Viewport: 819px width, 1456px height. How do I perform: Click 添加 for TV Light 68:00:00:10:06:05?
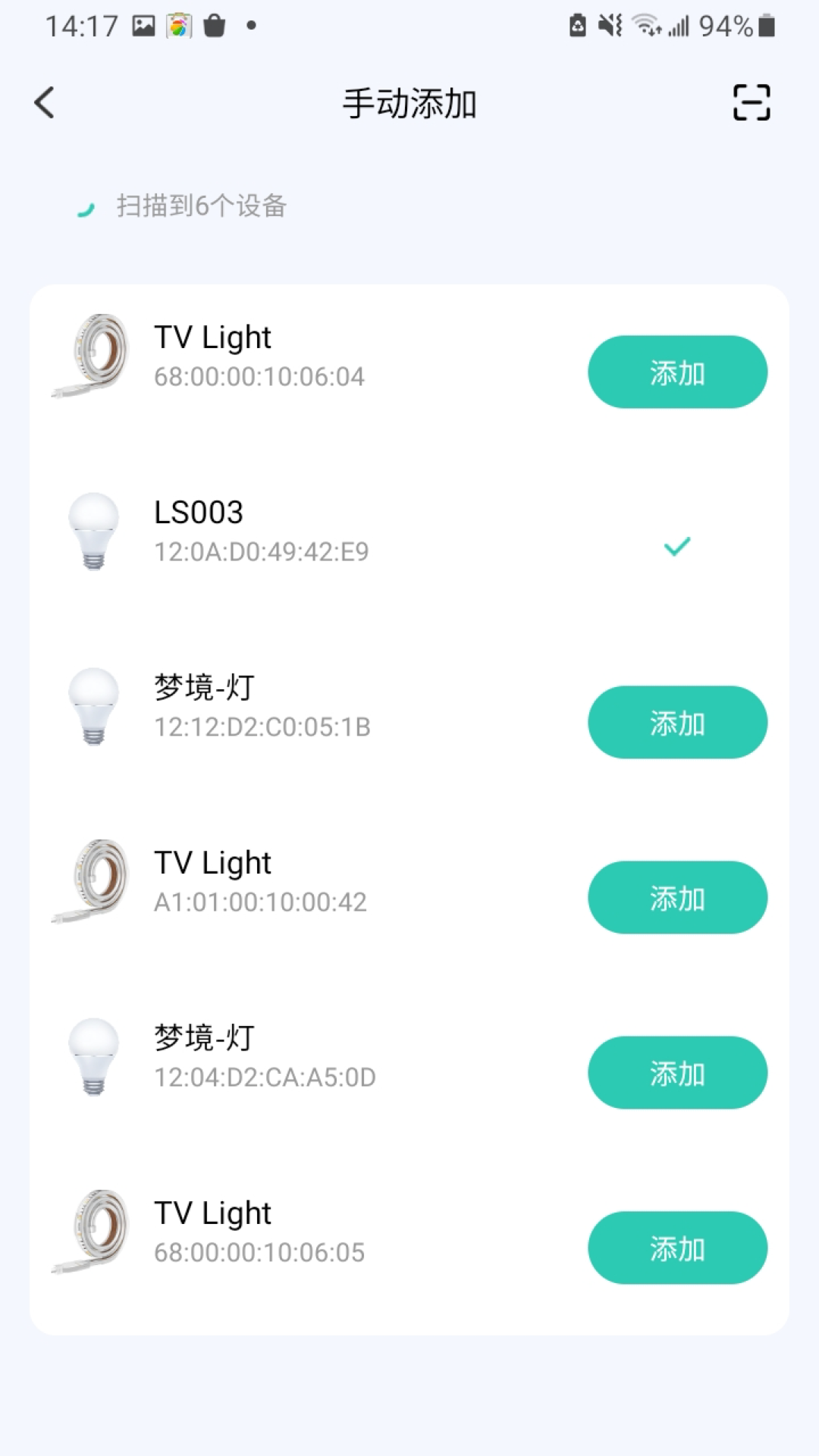677,1247
